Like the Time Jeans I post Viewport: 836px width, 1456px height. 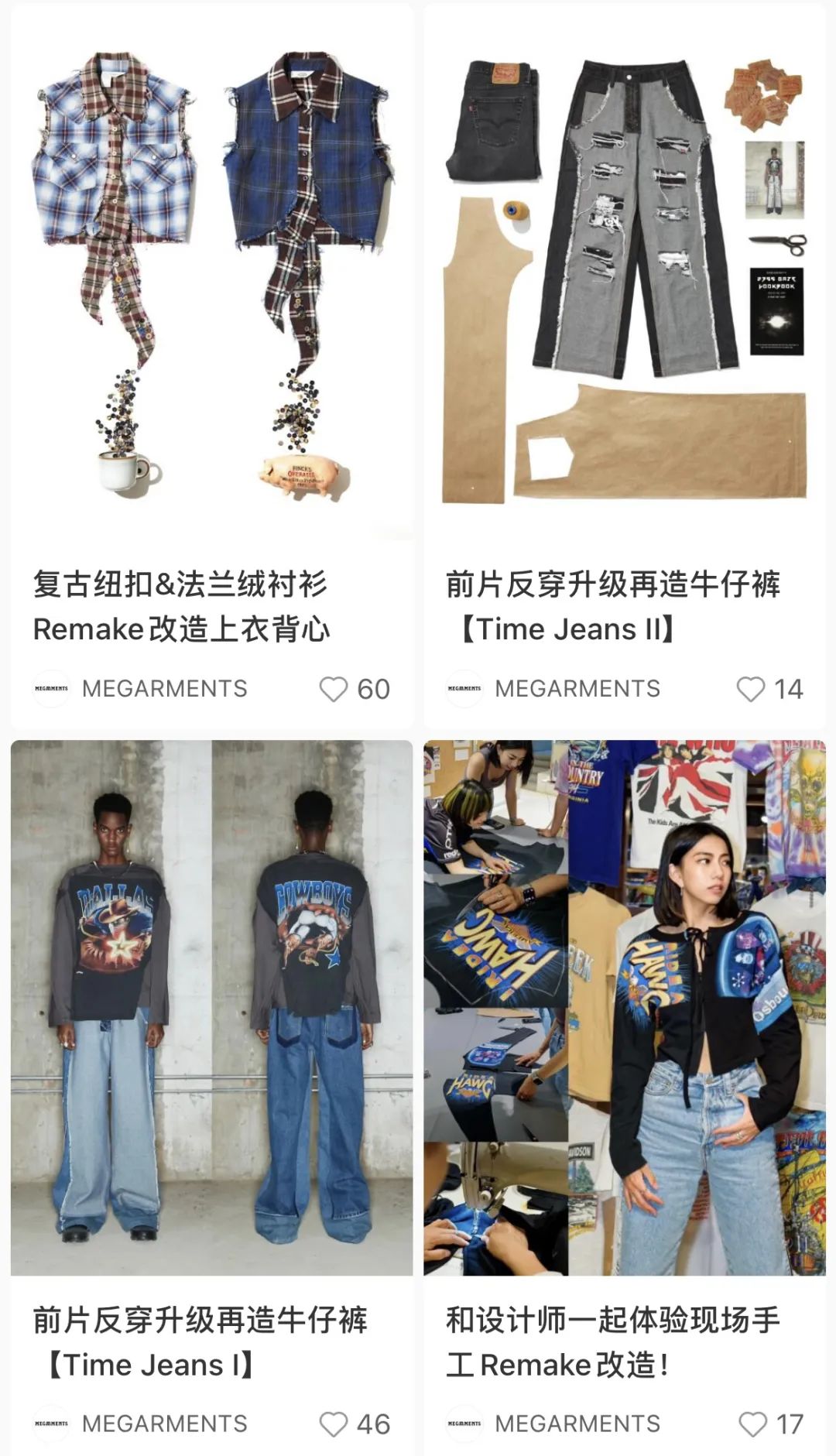334,1424
